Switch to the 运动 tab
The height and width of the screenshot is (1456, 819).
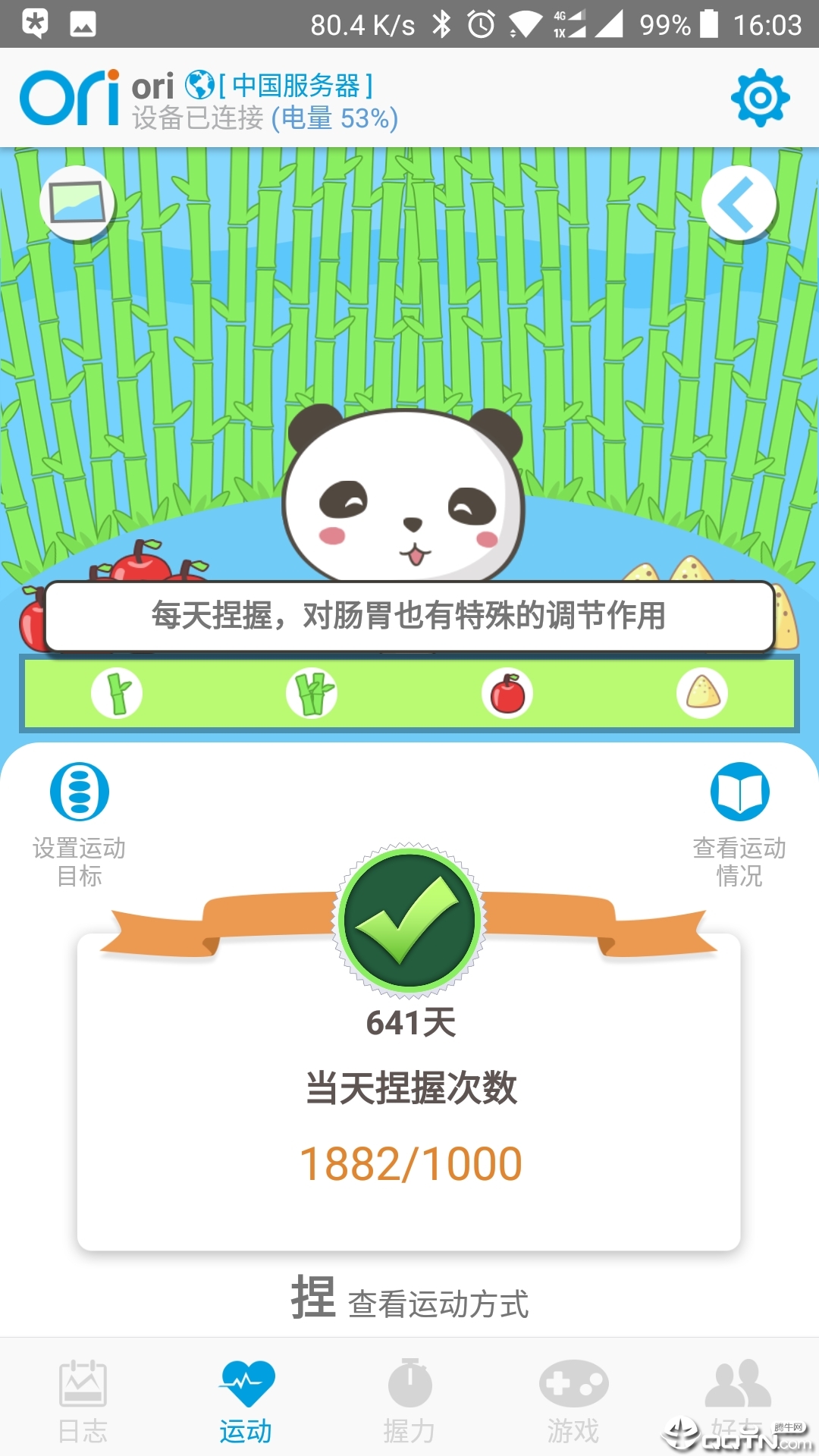[x=246, y=1400]
